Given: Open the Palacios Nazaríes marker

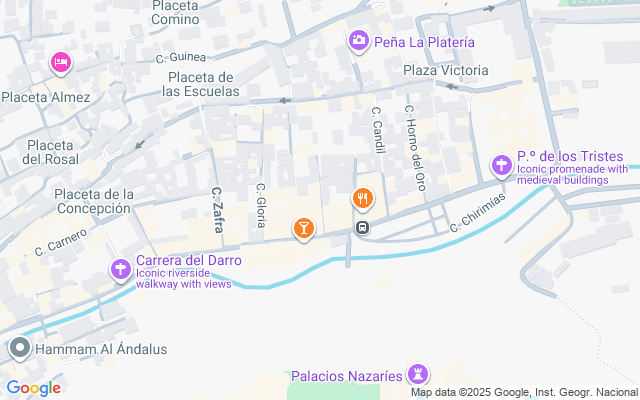Looking at the screenshot, I should click(x=418, y=375).
